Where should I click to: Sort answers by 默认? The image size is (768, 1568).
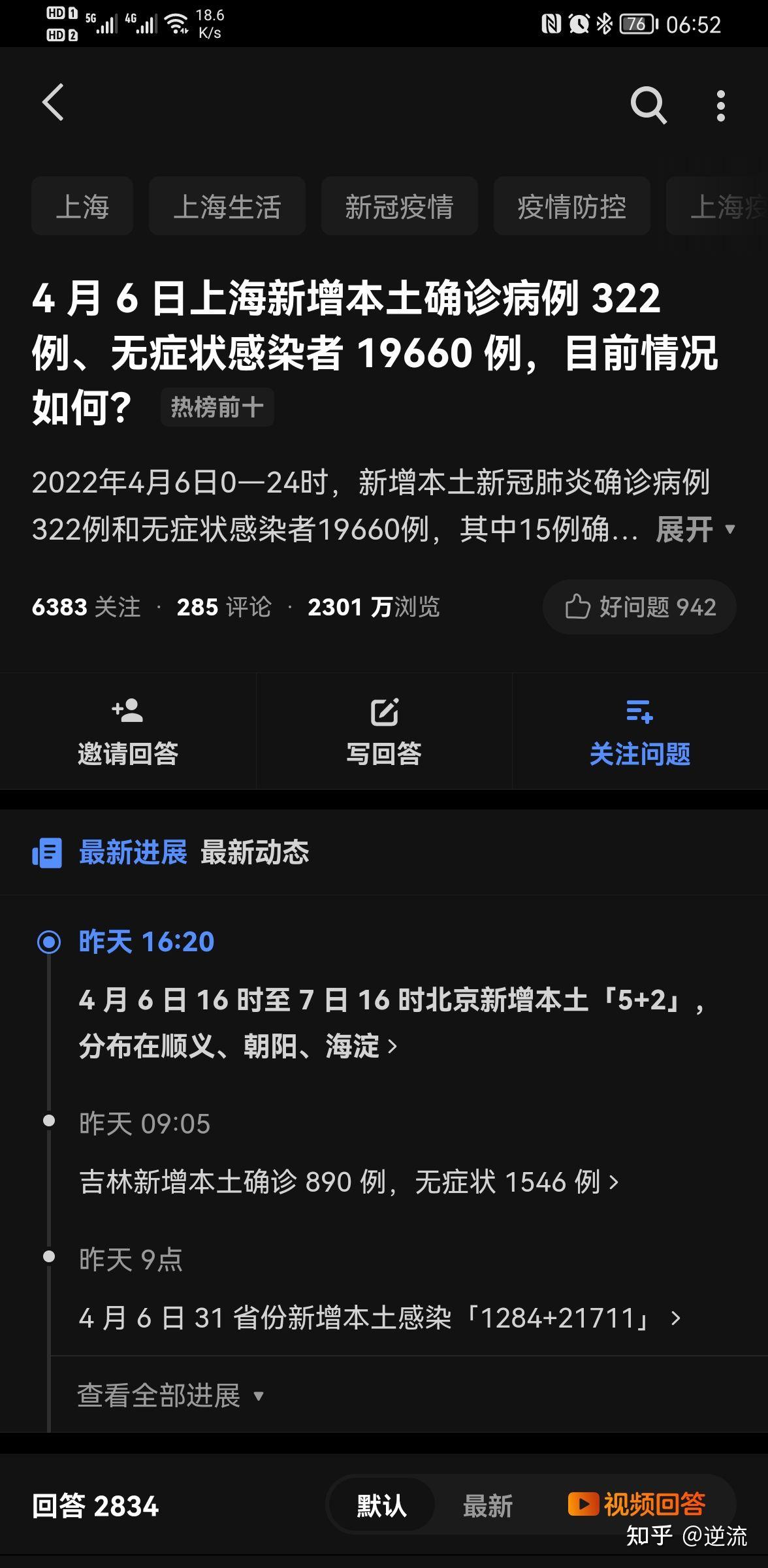coord(381,1506)
